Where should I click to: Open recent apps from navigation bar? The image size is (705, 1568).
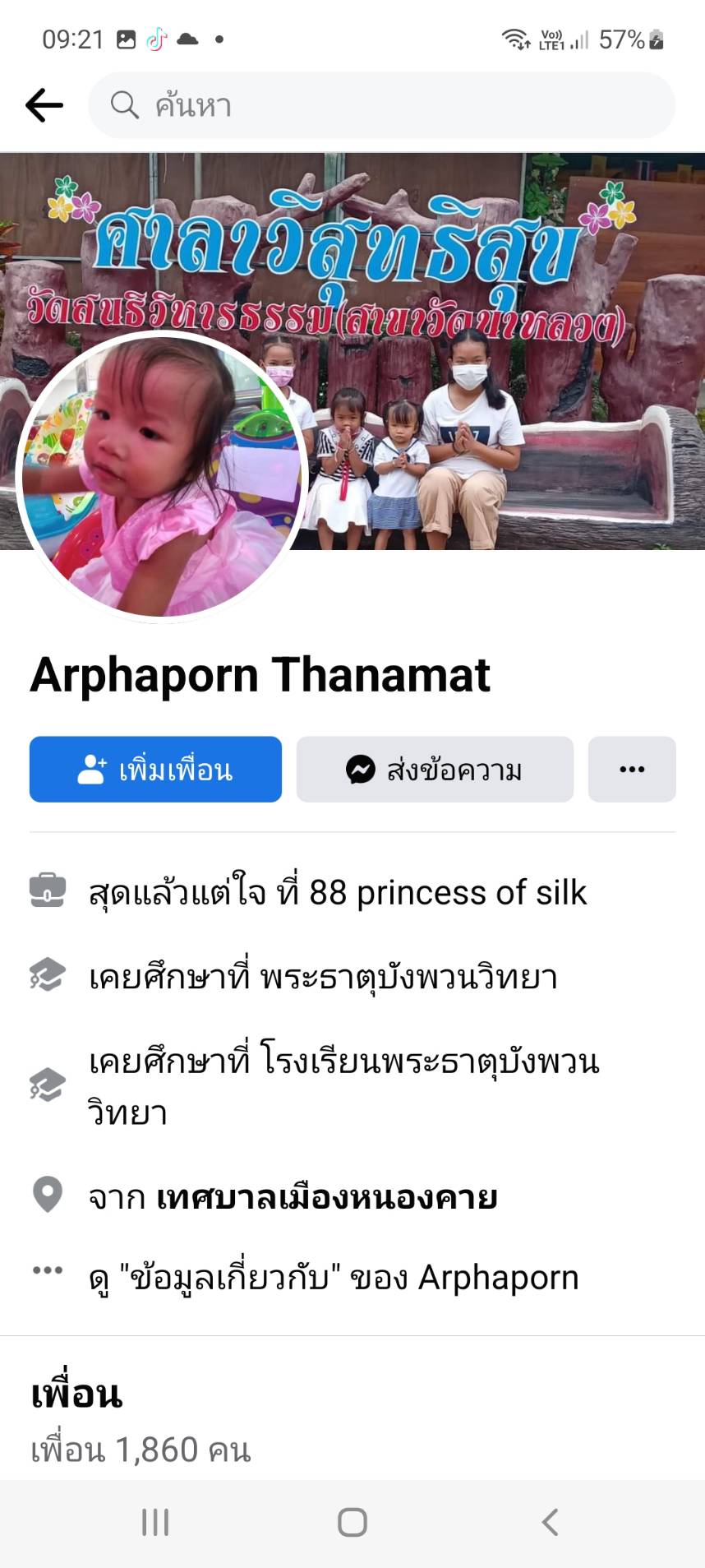coord(155,1522)
